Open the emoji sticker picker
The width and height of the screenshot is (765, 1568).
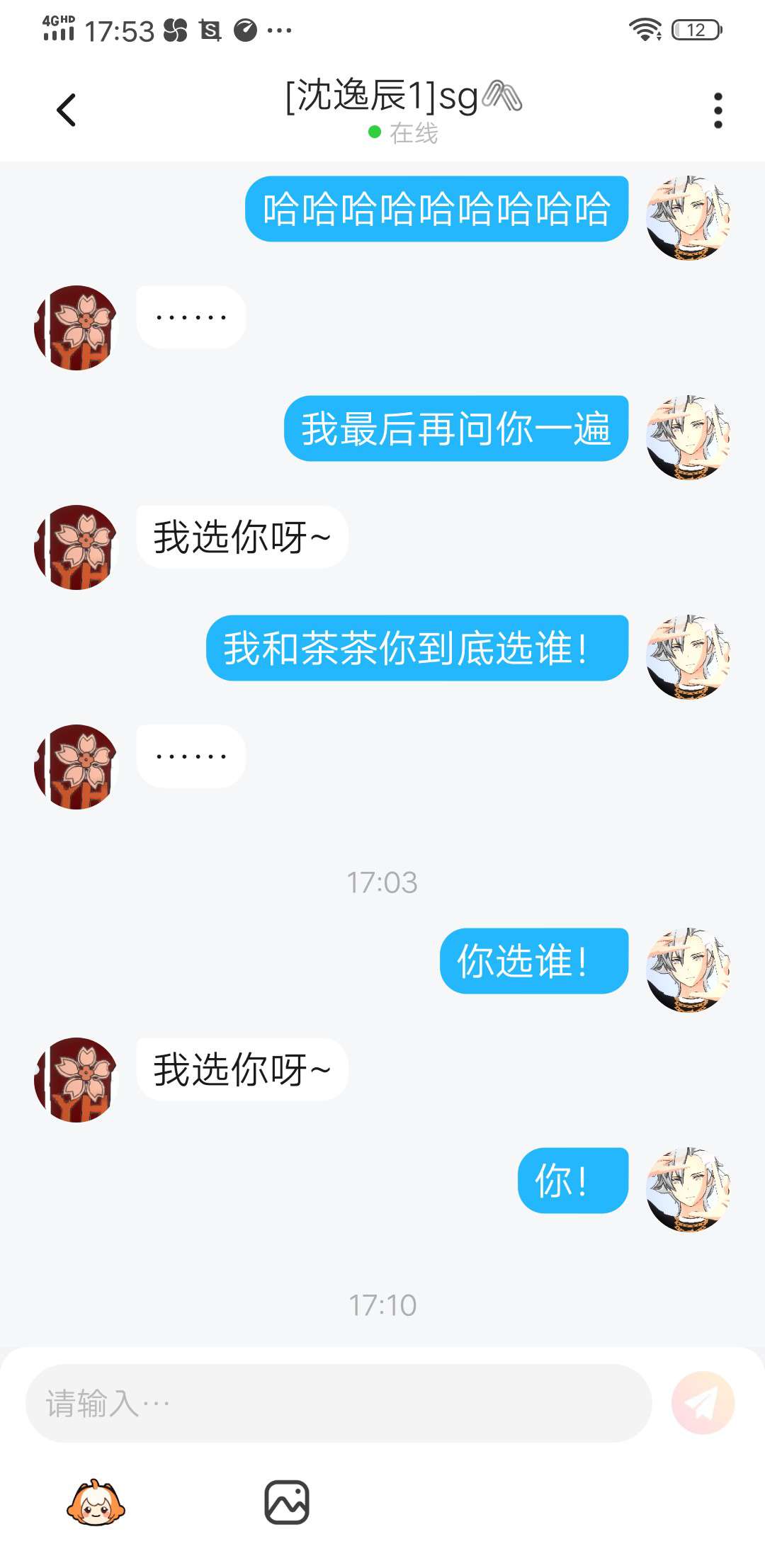tap(96, 1502)
